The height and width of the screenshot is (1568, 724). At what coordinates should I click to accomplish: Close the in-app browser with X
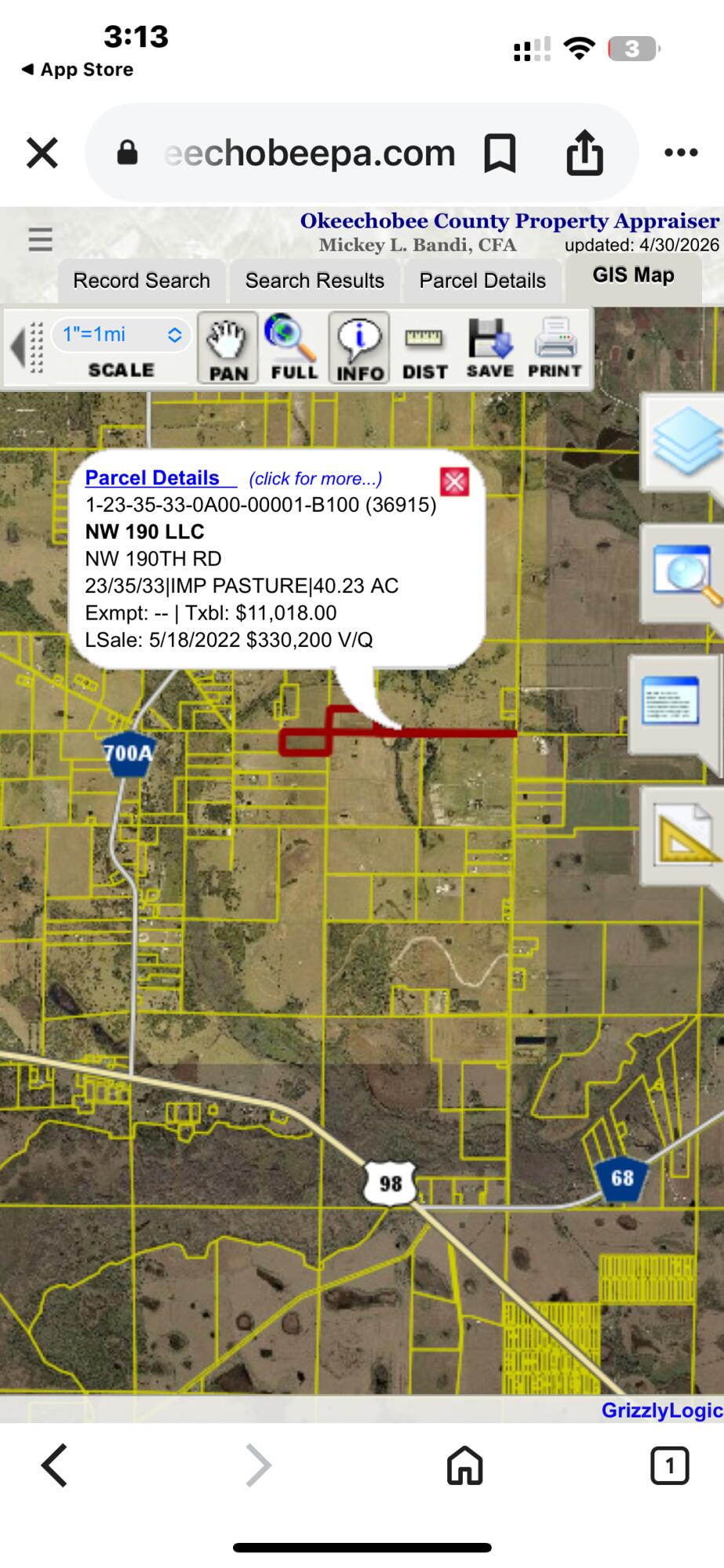point(42,153)
